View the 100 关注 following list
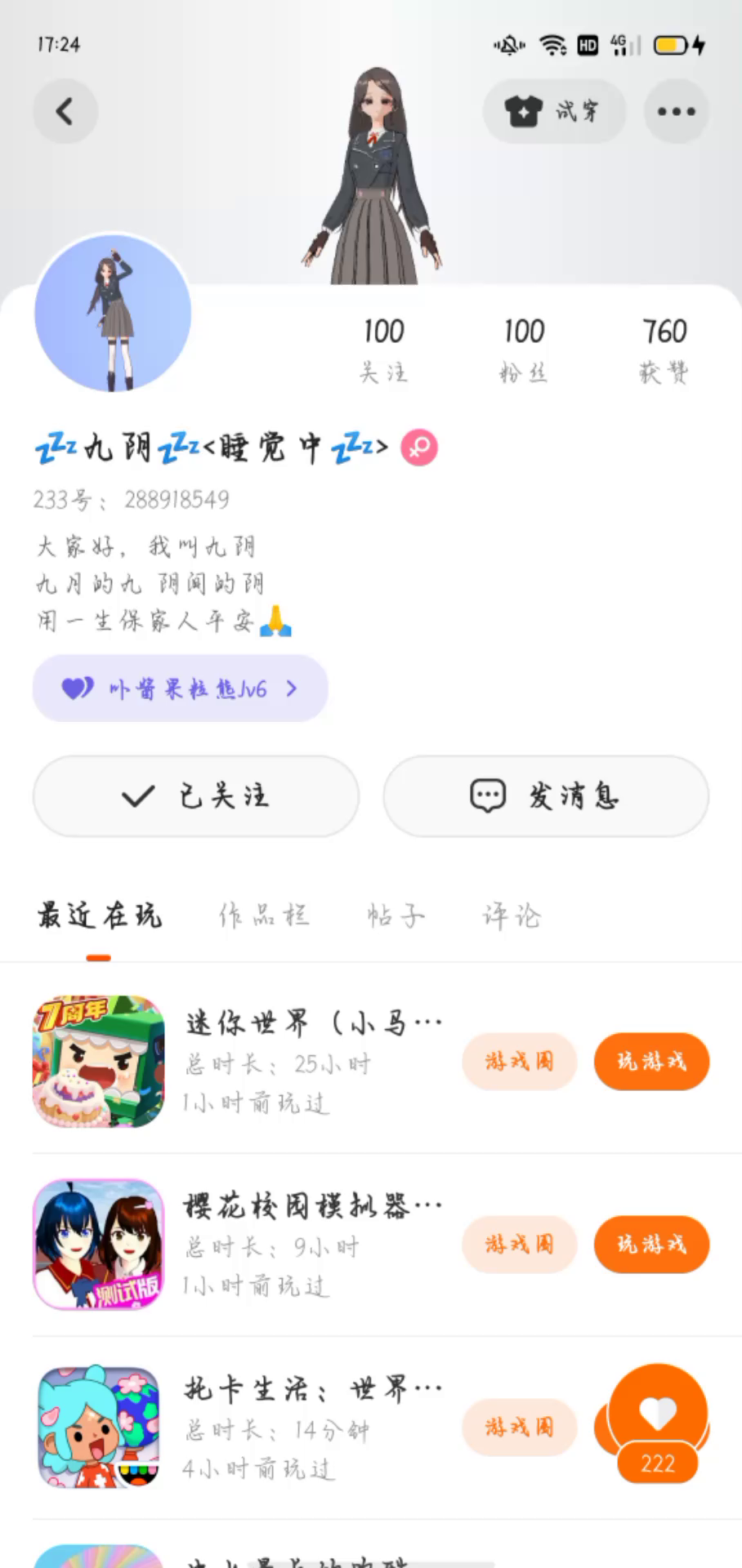The image size is (742, 1568). (383, 349)
